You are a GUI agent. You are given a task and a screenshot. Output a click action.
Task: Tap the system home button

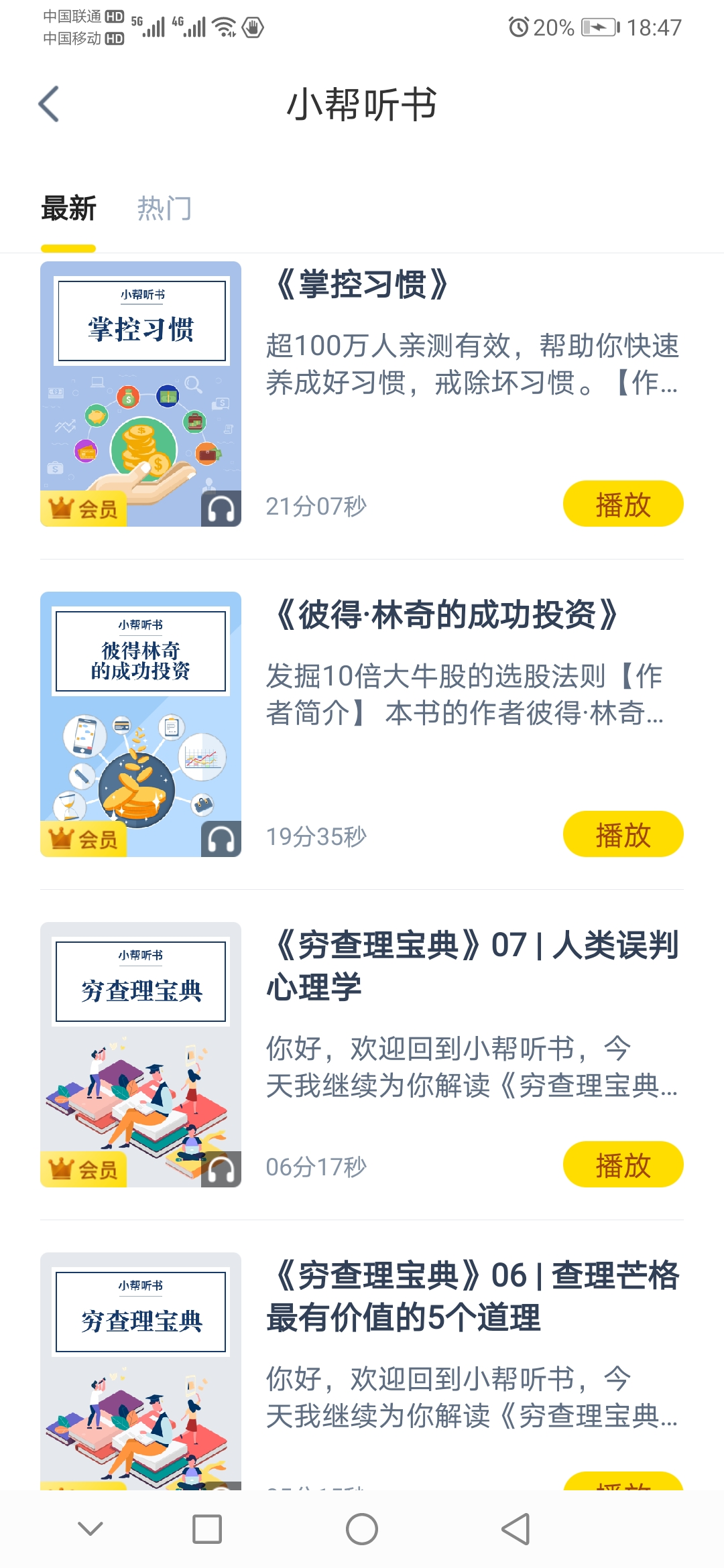[x=362, y=1529]
